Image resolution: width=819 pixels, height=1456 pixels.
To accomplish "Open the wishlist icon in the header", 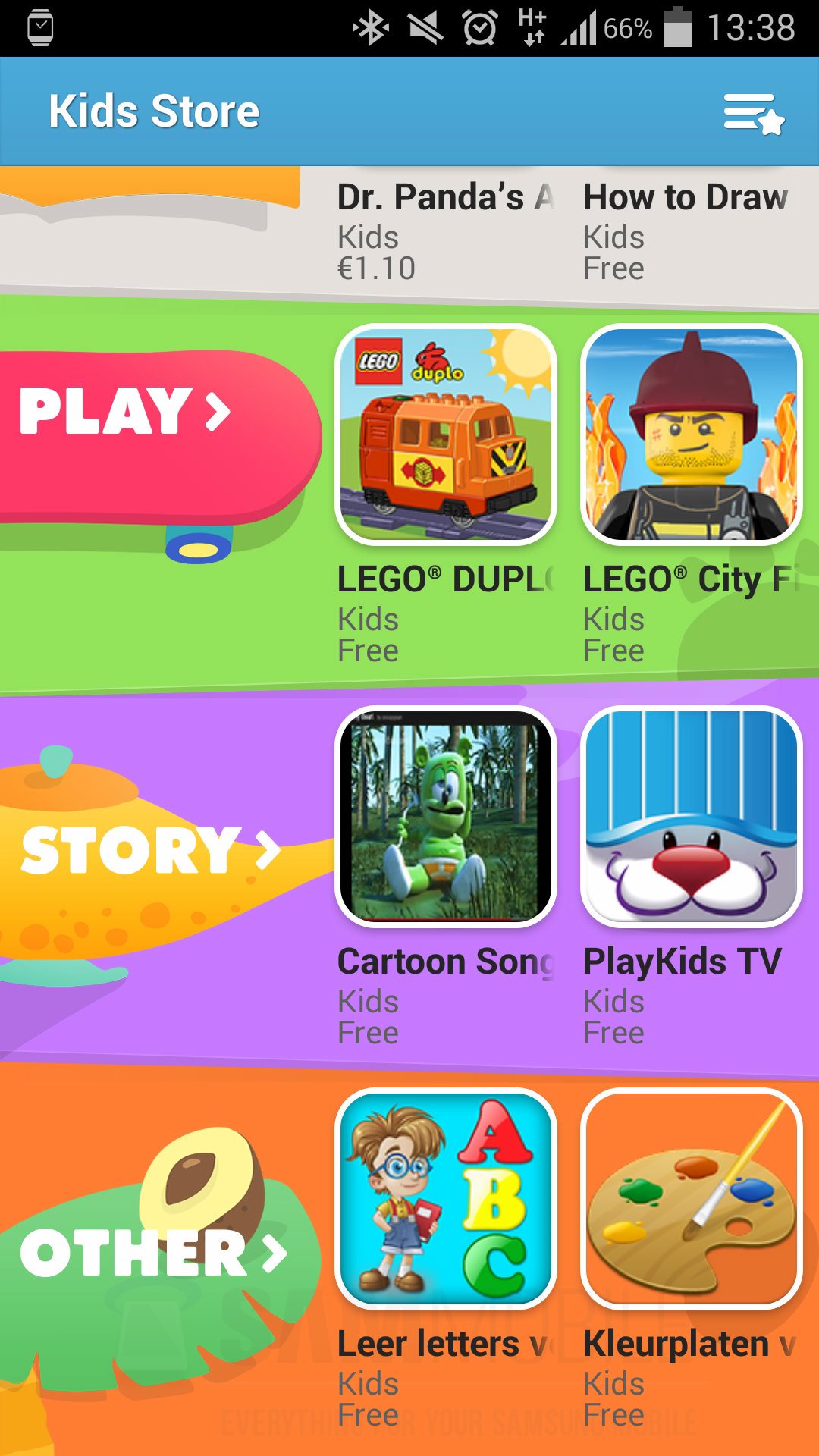I will pyautogui.click(x=753, y=114).
